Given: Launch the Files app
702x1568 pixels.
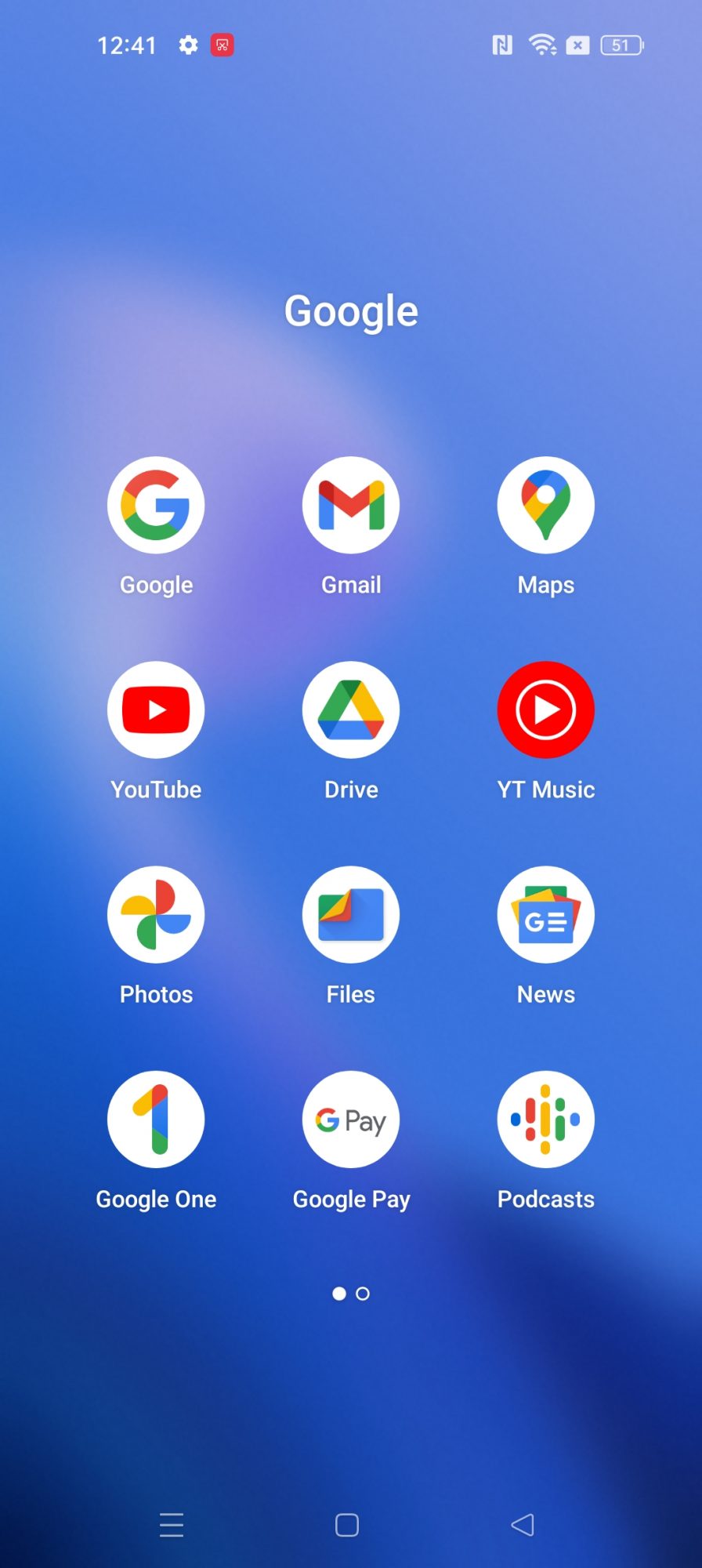Looking at the screenshot, I should [x=351, y=915].
